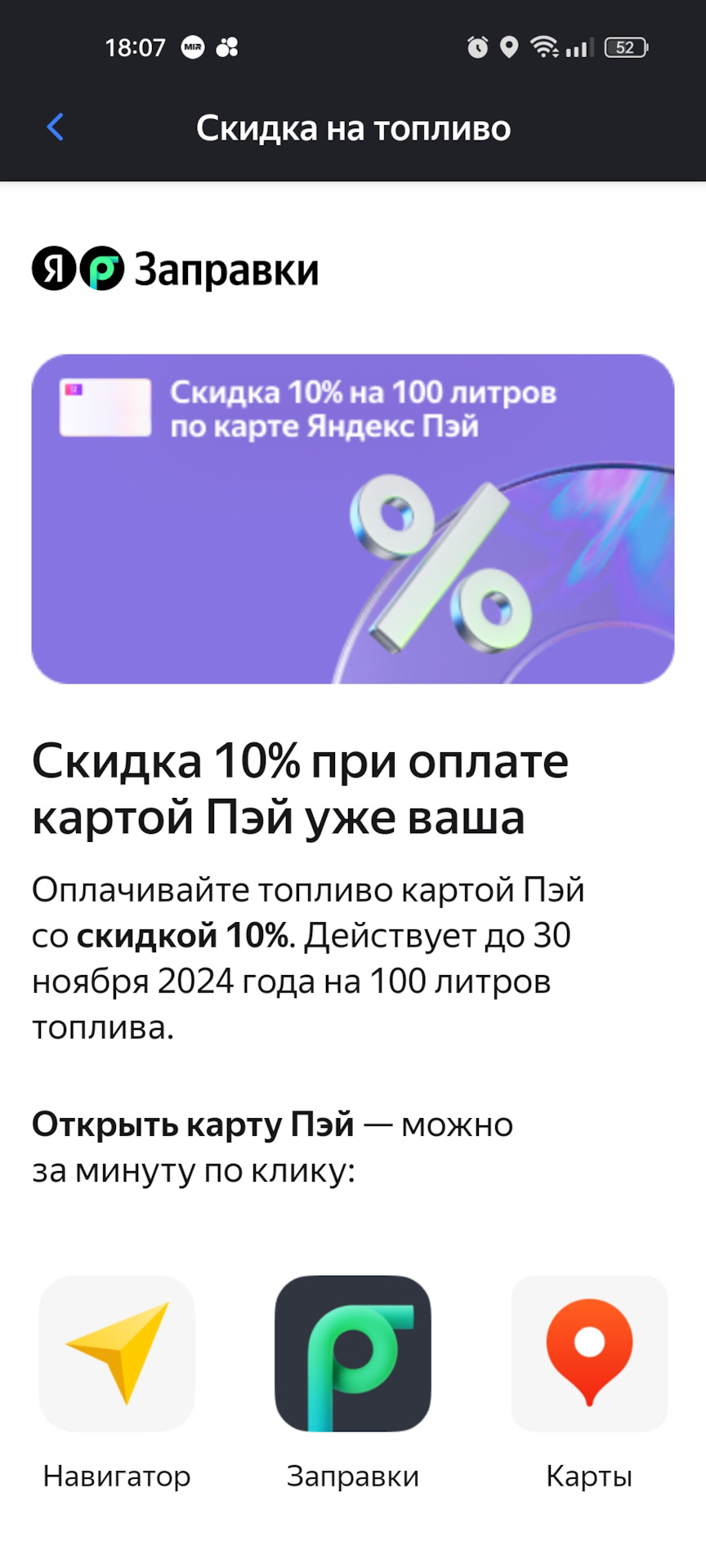Open the 10% discount Яндекс Пэй banner

click(353, 519)
